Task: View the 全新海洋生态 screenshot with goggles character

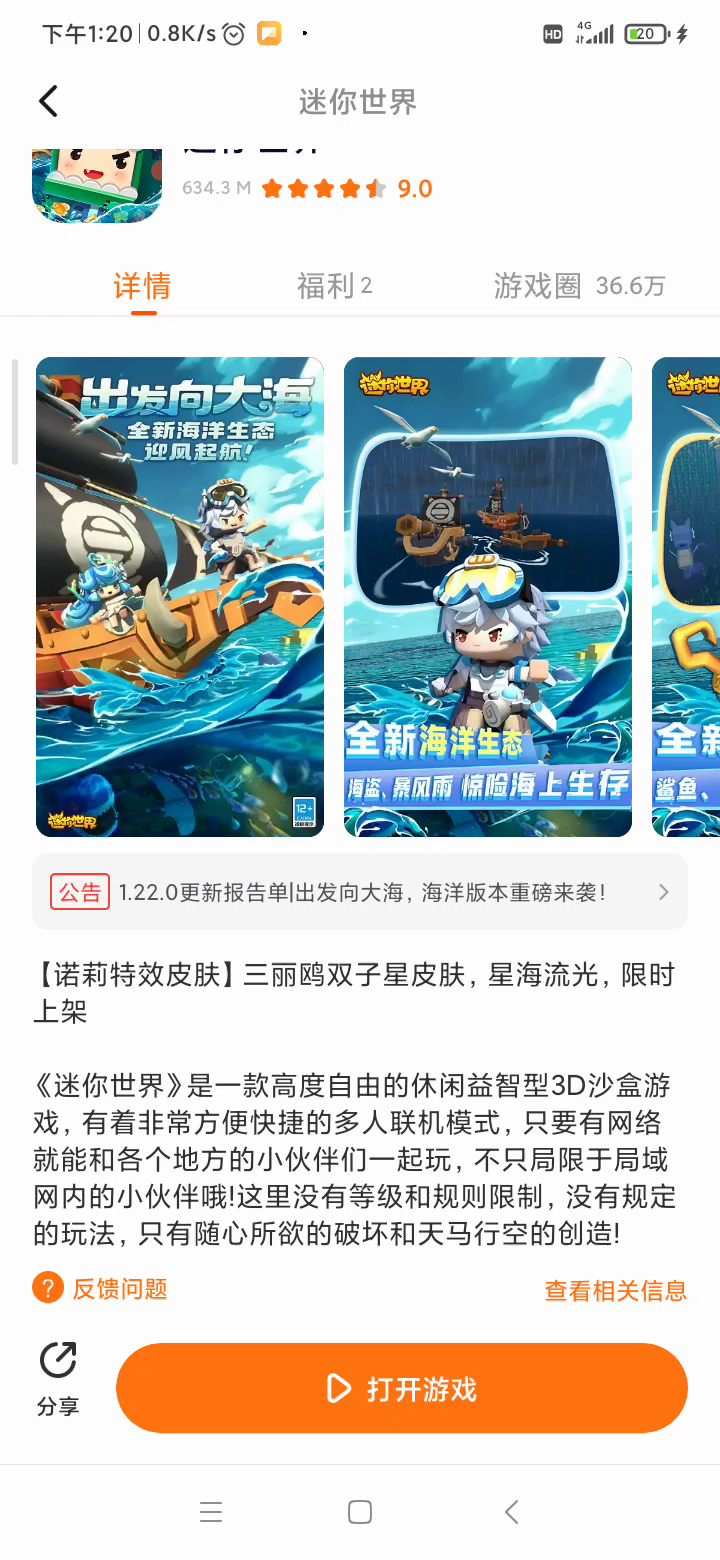Action: click(x=488, y=597)
